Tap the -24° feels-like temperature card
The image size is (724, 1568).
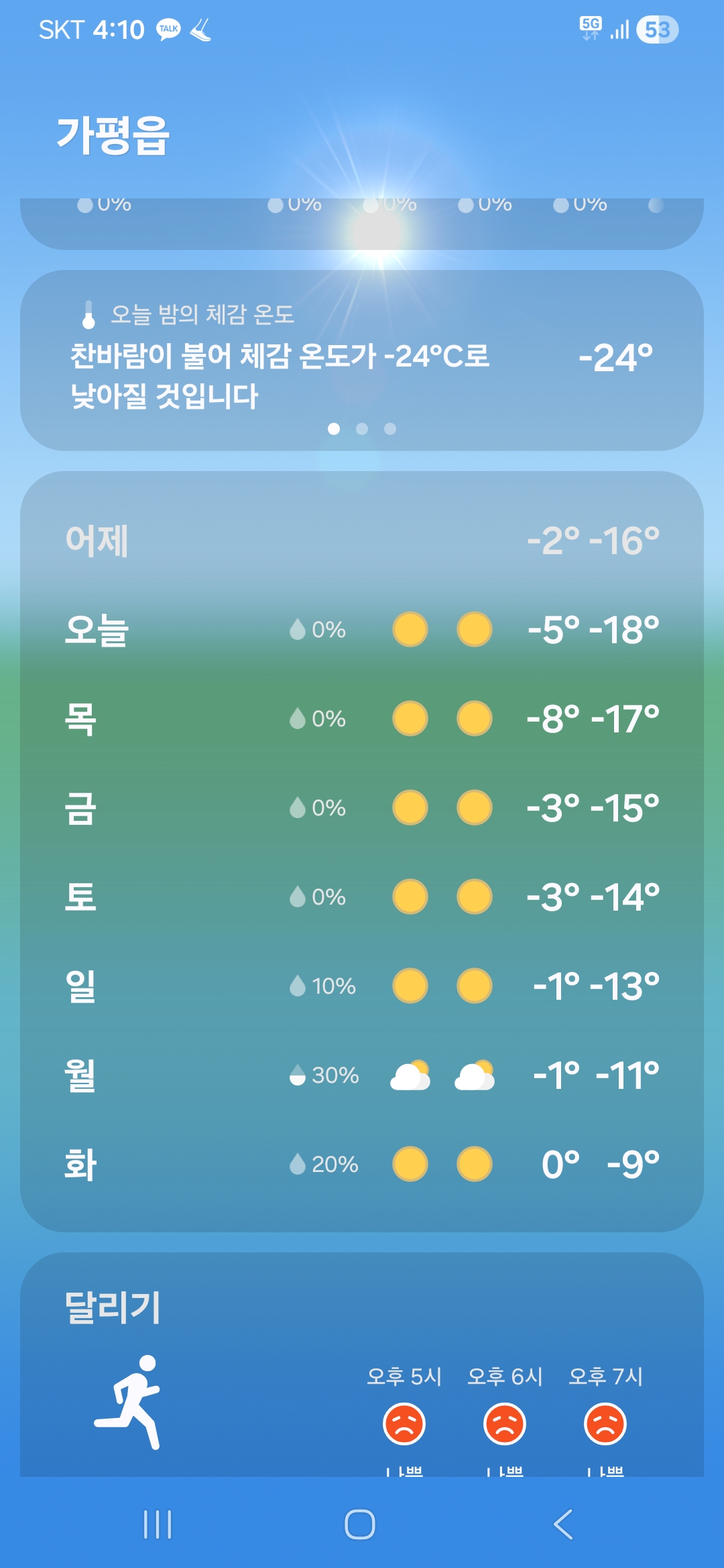point(615,358)
